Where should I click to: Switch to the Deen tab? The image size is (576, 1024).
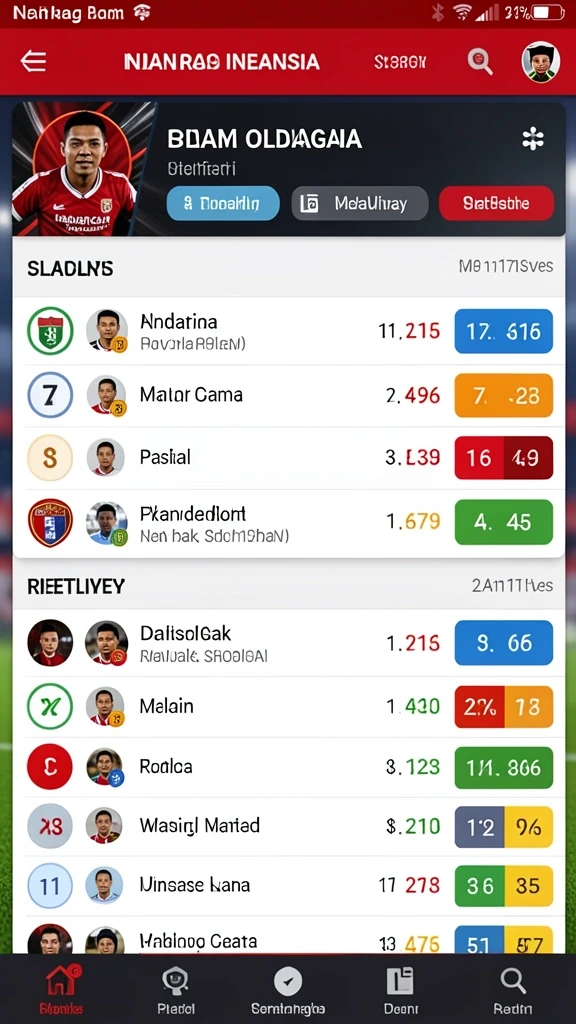click(x=400, y=989)
